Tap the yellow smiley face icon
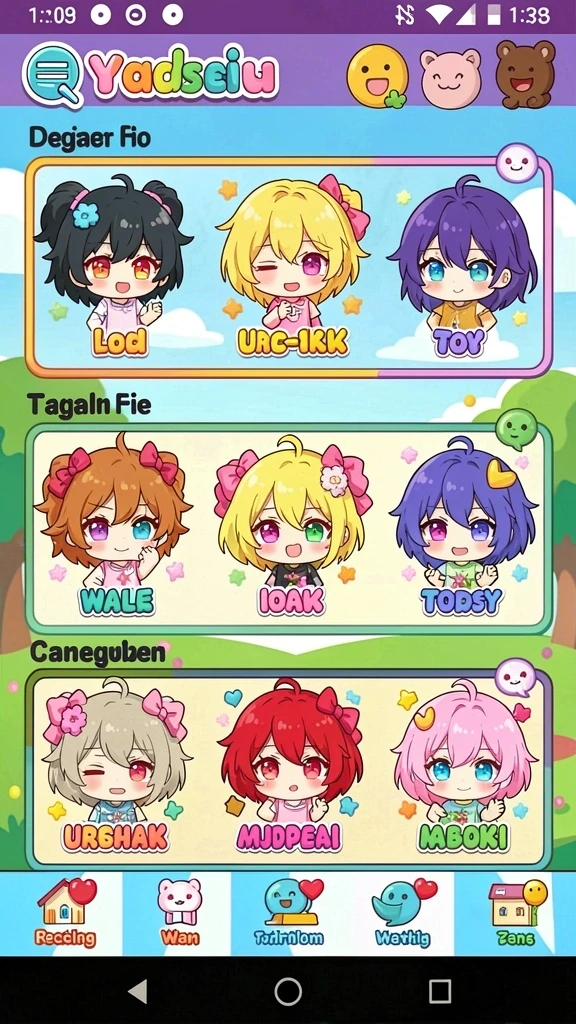Viewport: 576px width, 1024px height. (x=377, y=76)
